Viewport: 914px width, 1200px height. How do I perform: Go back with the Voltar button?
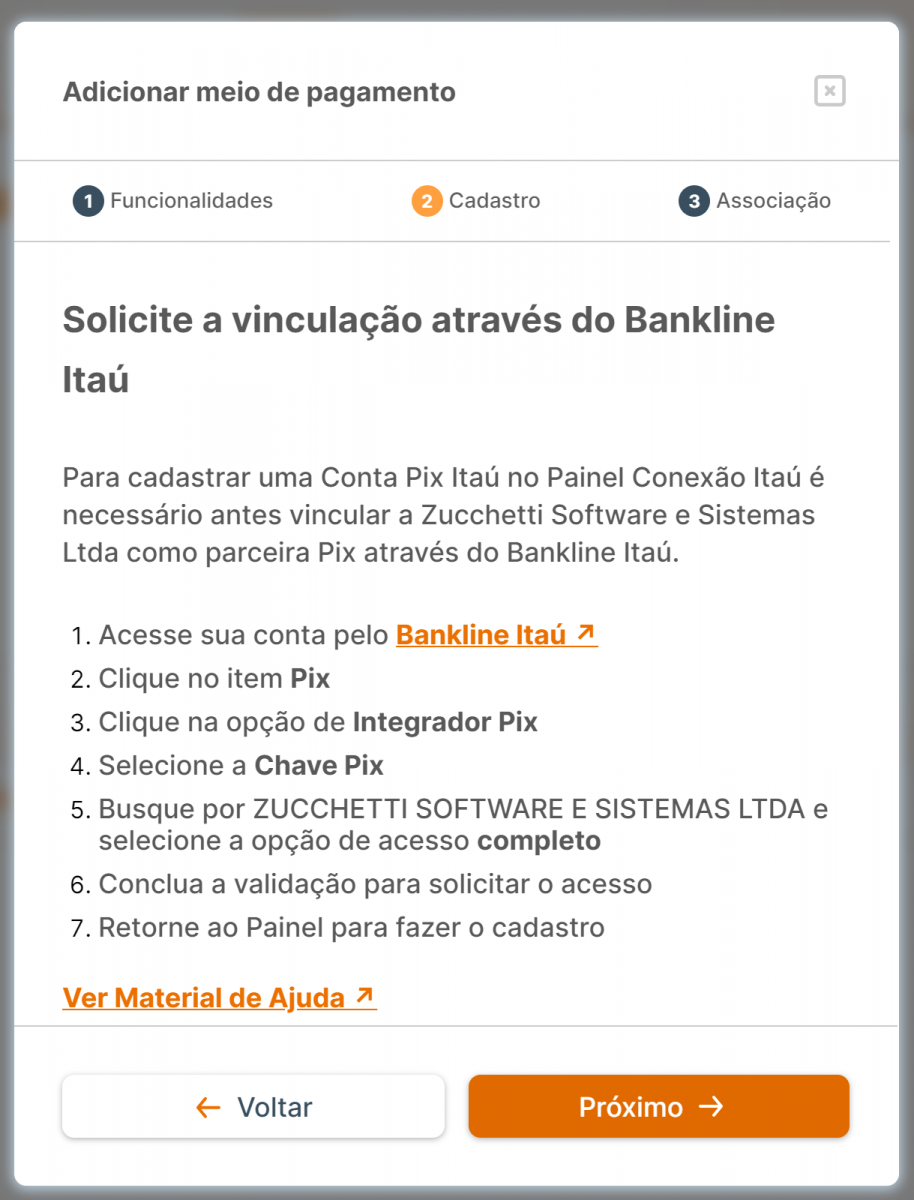tap(253, 1106)
